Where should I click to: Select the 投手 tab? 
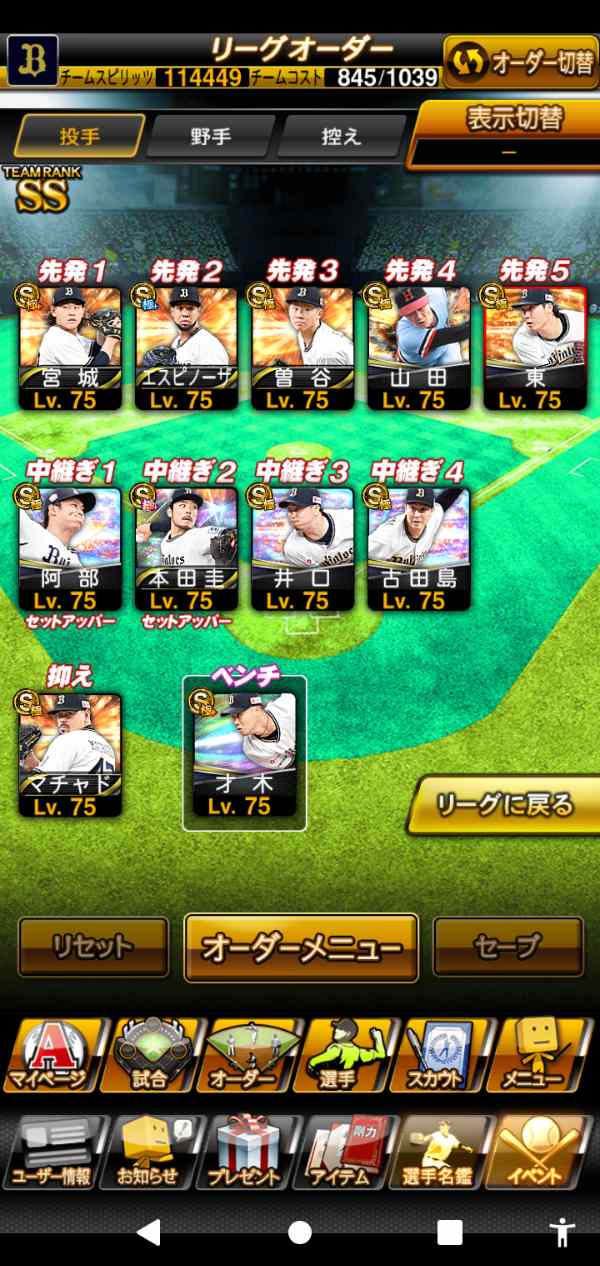[x=80, y=137]
